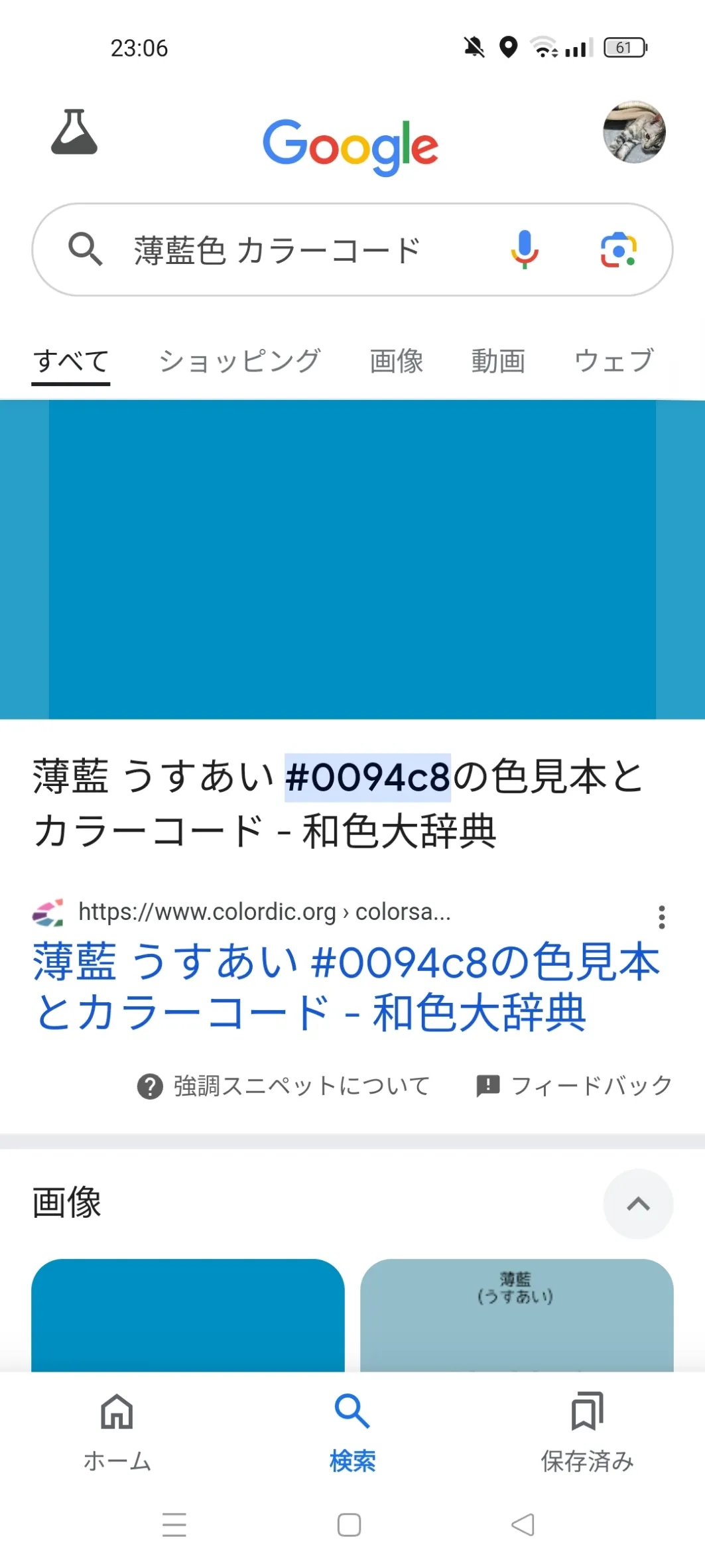705x1568 pixels.
Task: Go to the ホーム tab
Action: pyautogui.click(x=117, y=1432)
